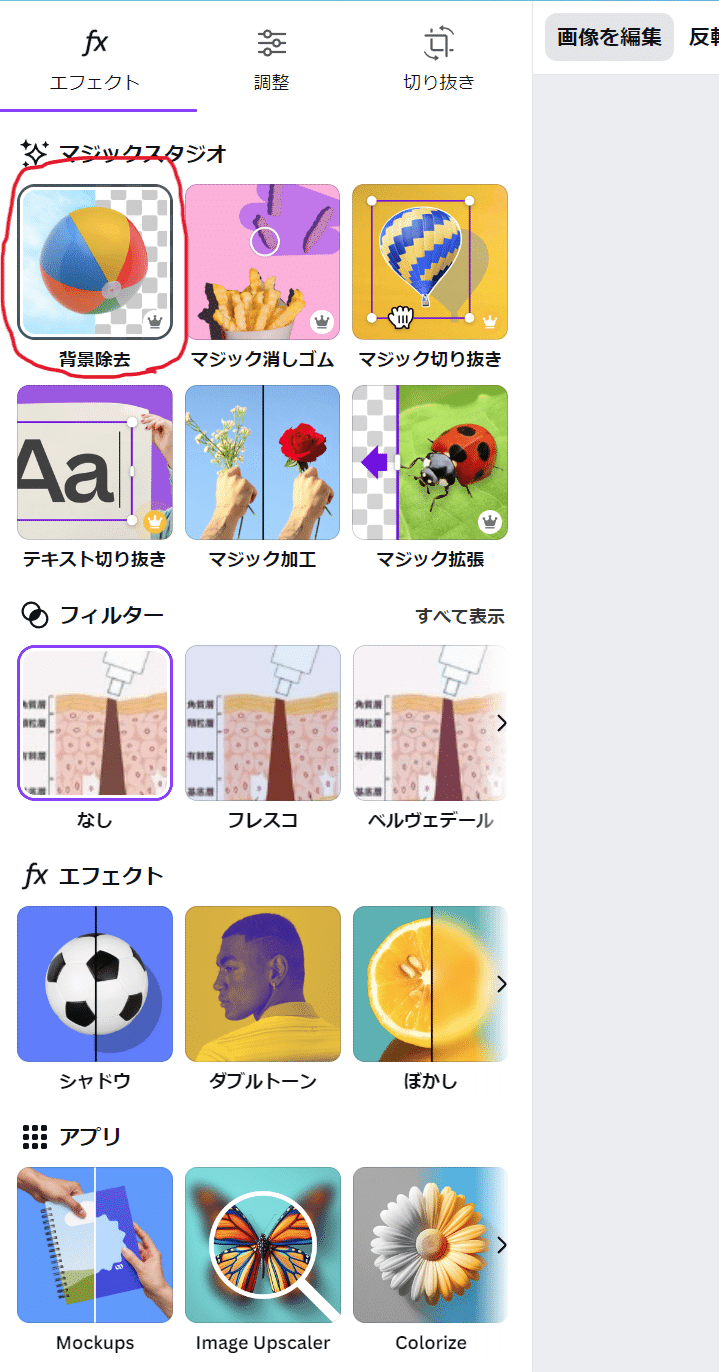This screenshot has width=719, height=1372.
Task: Open マジック消しゴム tool
Action: tap(262, 262)
